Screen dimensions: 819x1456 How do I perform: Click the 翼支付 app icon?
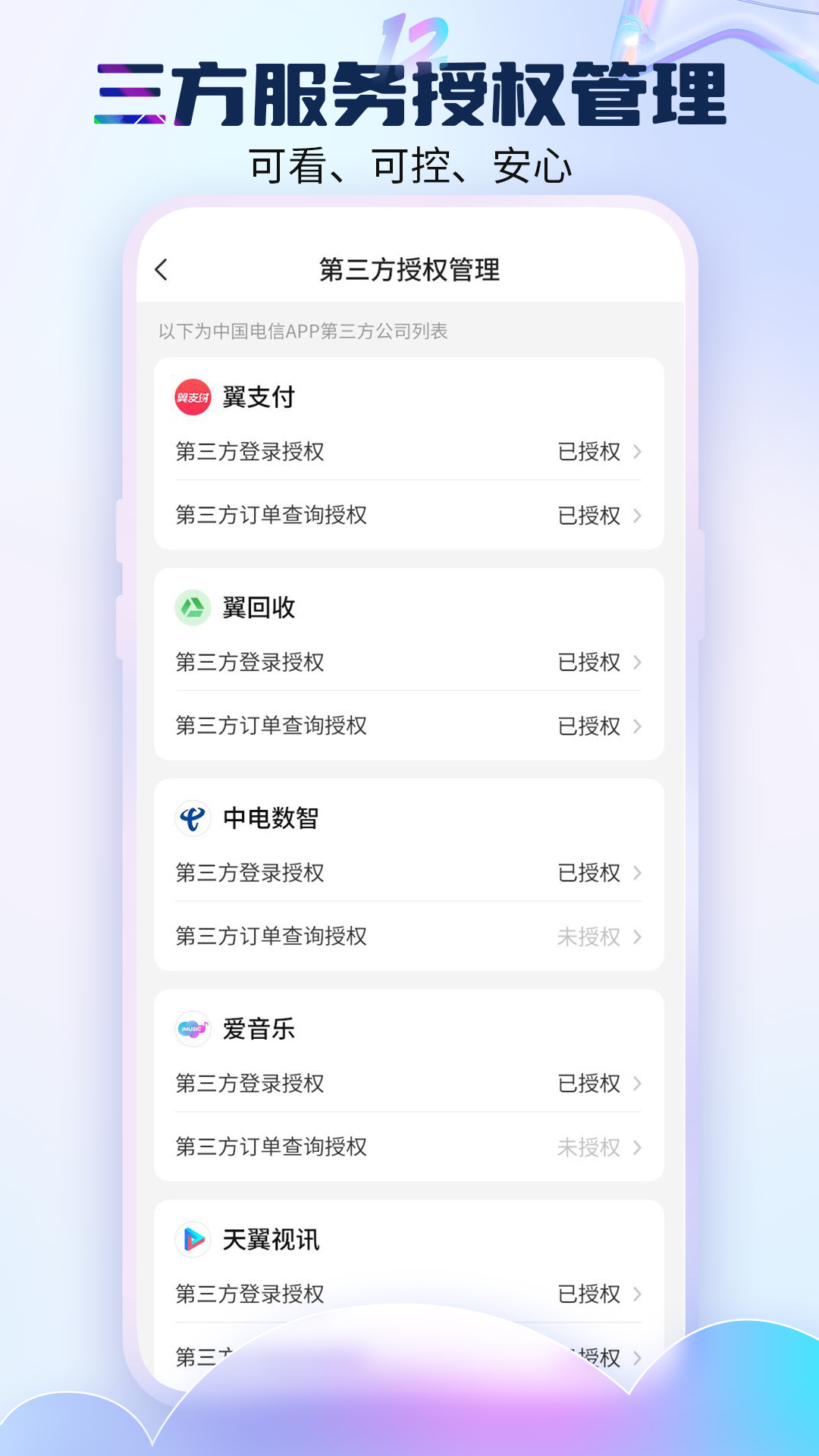pos(193,396)
